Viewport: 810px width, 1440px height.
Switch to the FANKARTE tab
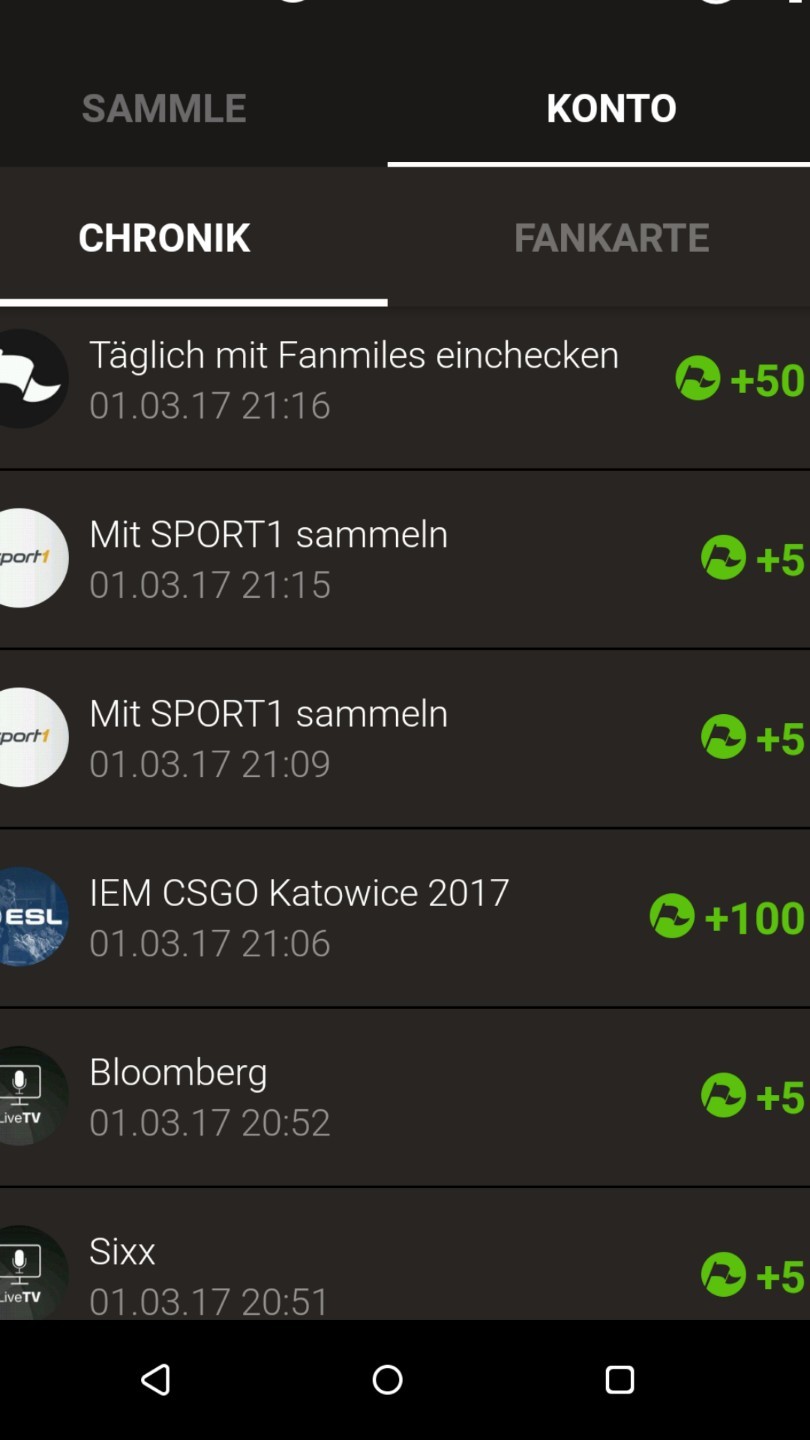pos(611,238)
